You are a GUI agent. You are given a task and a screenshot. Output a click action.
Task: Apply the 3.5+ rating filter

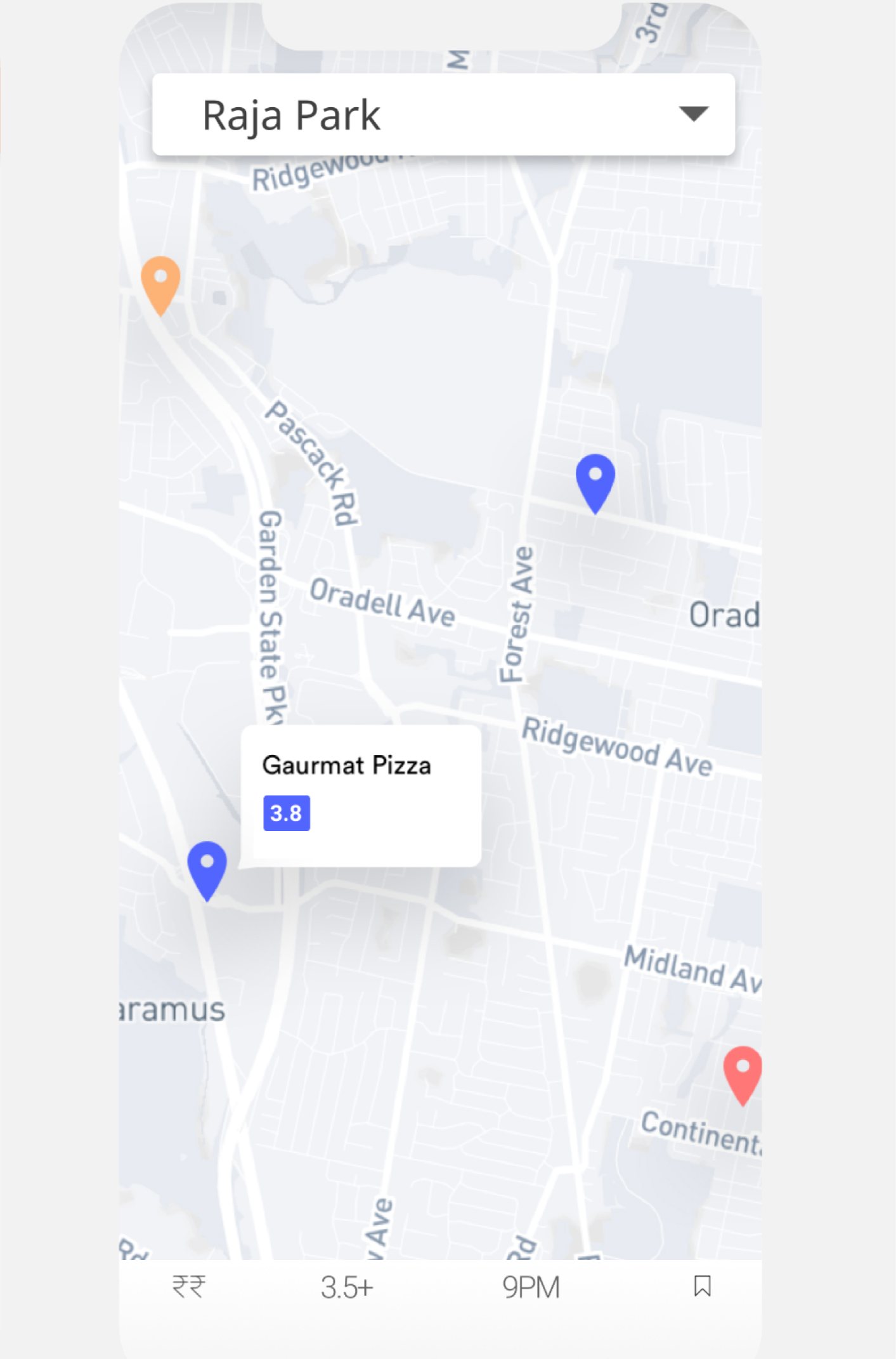347,1287
